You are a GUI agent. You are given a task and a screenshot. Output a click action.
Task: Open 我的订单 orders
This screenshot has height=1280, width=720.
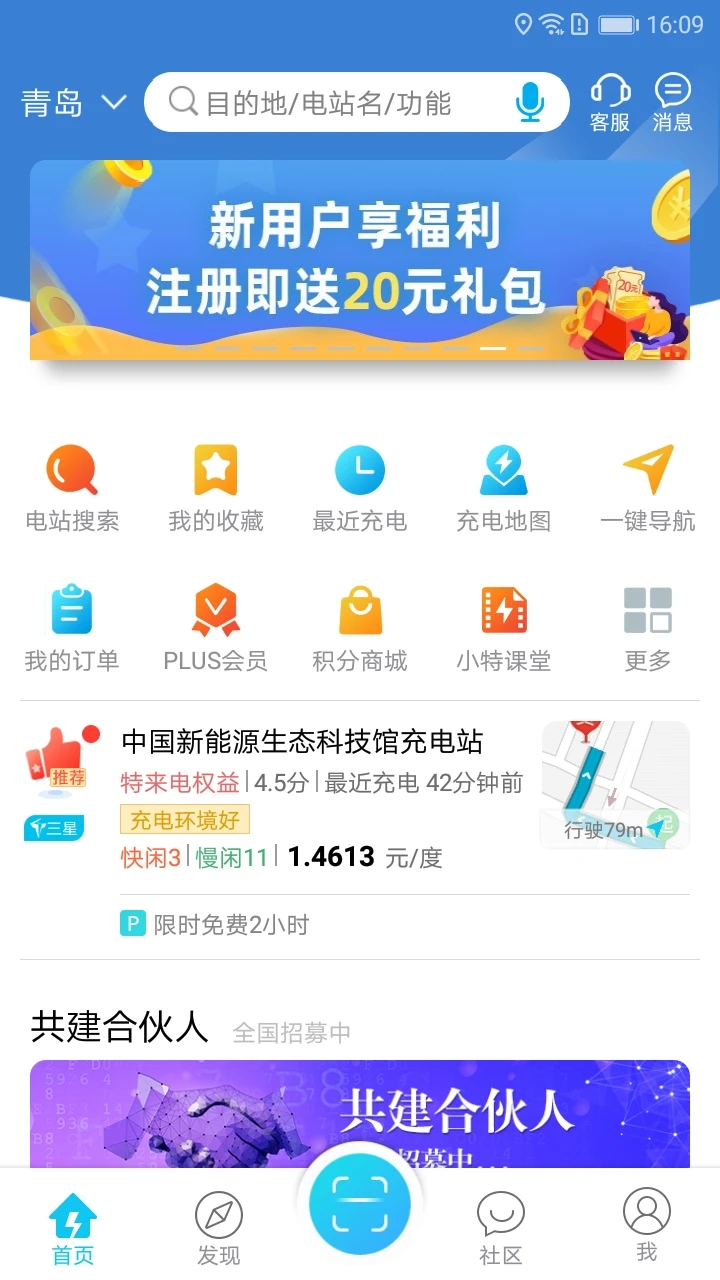pos(72,629)
